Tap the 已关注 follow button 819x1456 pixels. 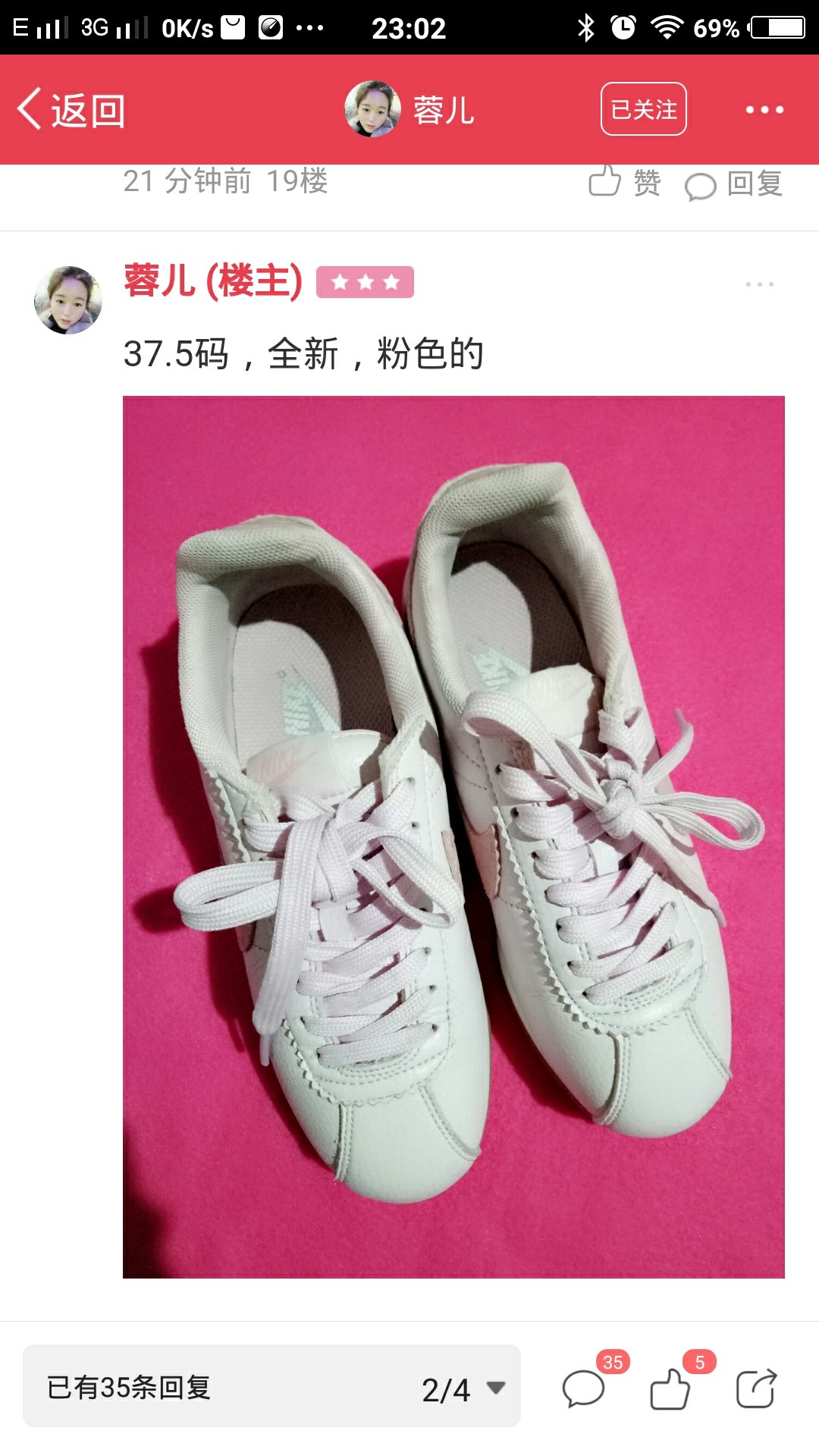click(x=644, y=109)
